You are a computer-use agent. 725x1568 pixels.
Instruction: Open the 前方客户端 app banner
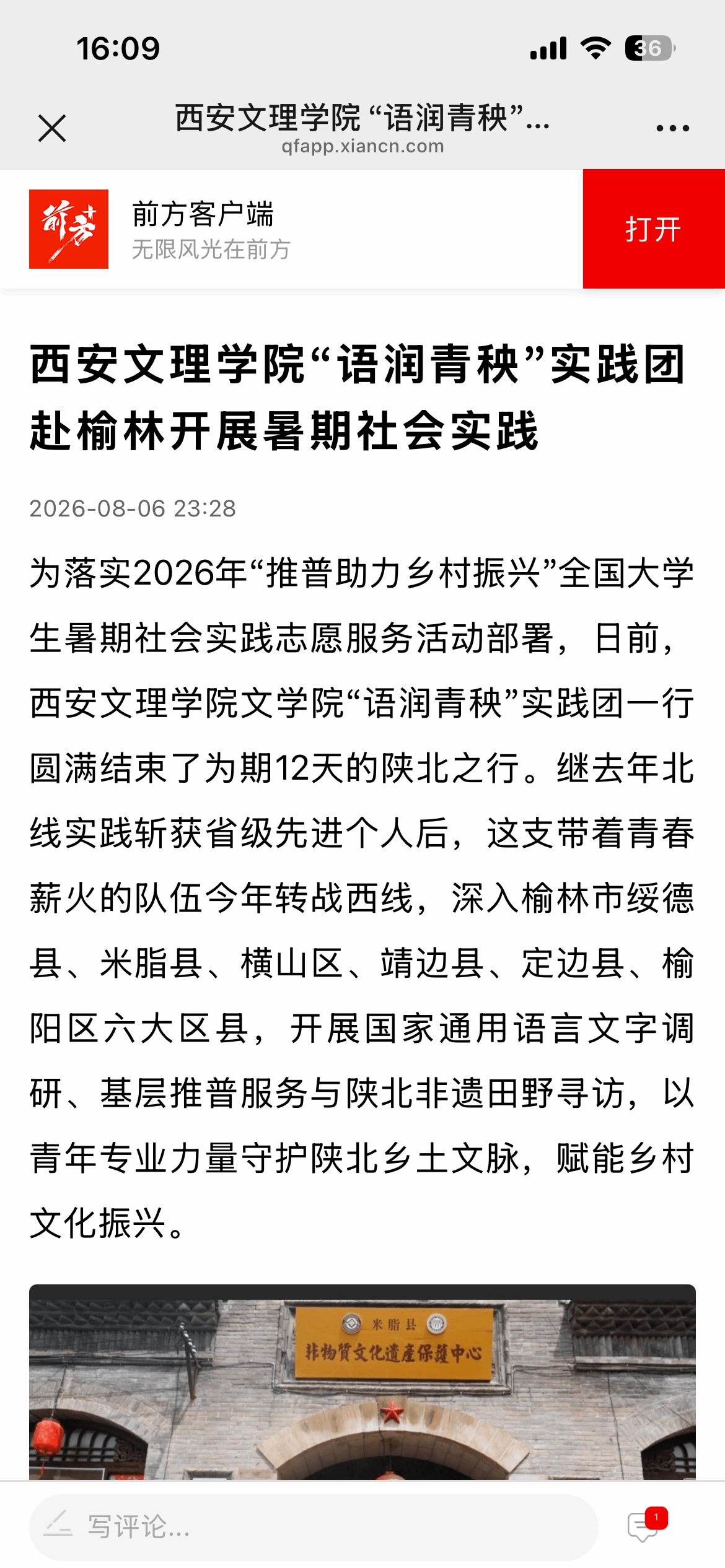(291, 229)
